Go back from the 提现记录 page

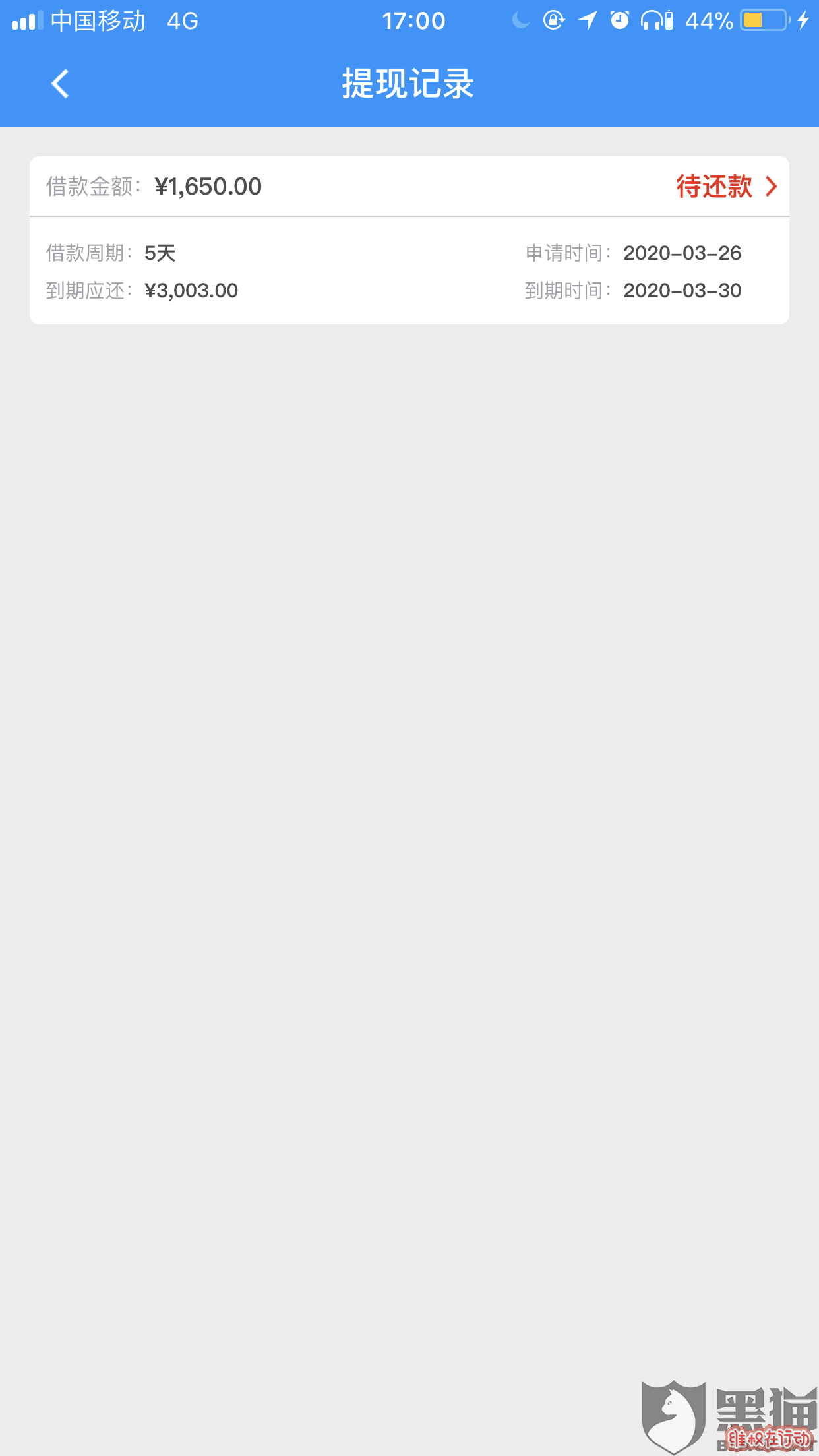pyautogui.click(x=60, y=84)
